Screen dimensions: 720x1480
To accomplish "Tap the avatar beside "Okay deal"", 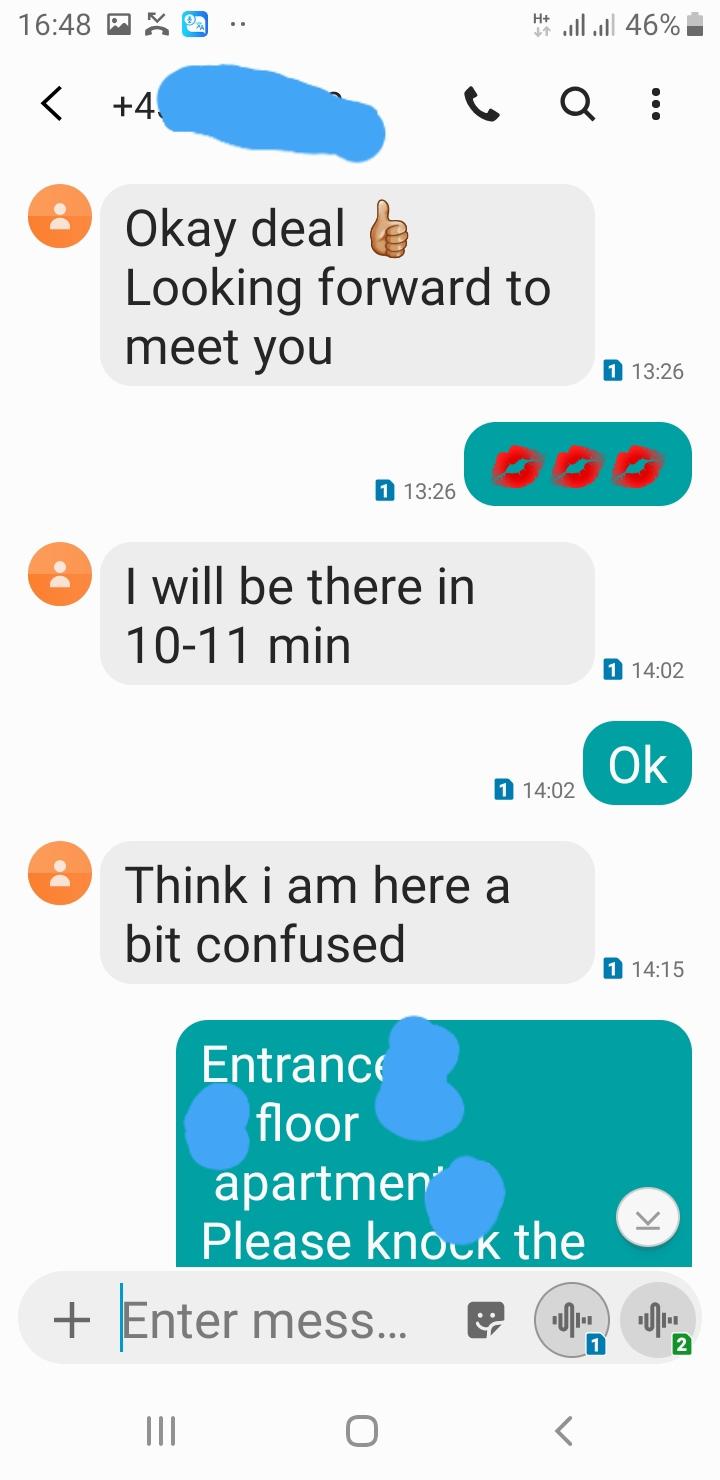I will tap(60, 215).
